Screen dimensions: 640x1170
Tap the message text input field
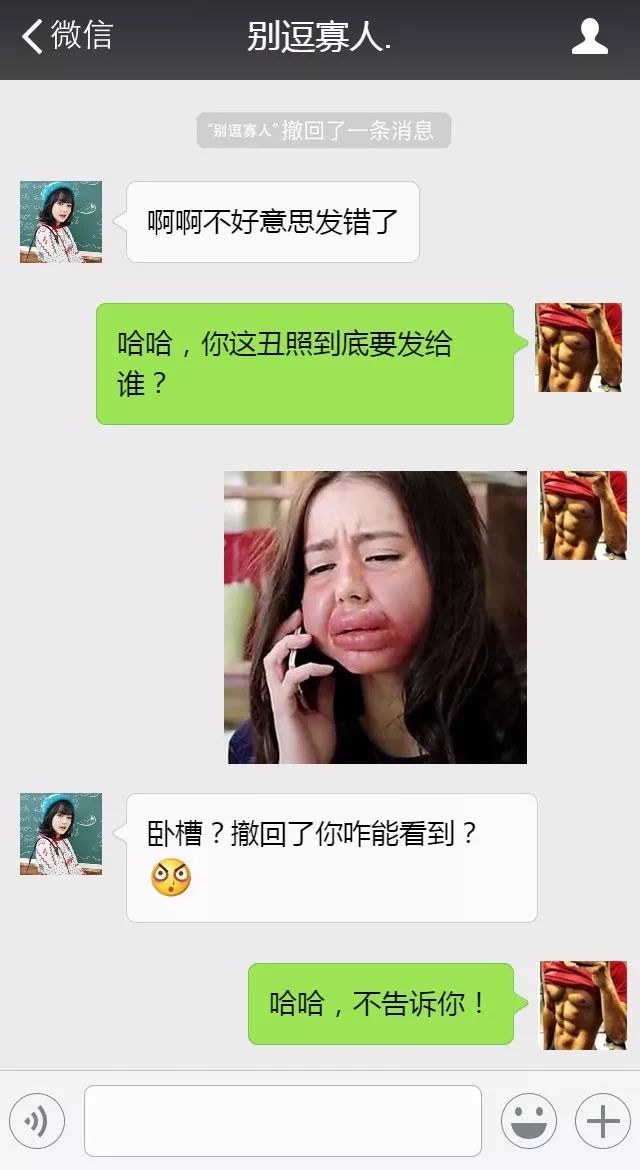click(x=283, y=1120)
